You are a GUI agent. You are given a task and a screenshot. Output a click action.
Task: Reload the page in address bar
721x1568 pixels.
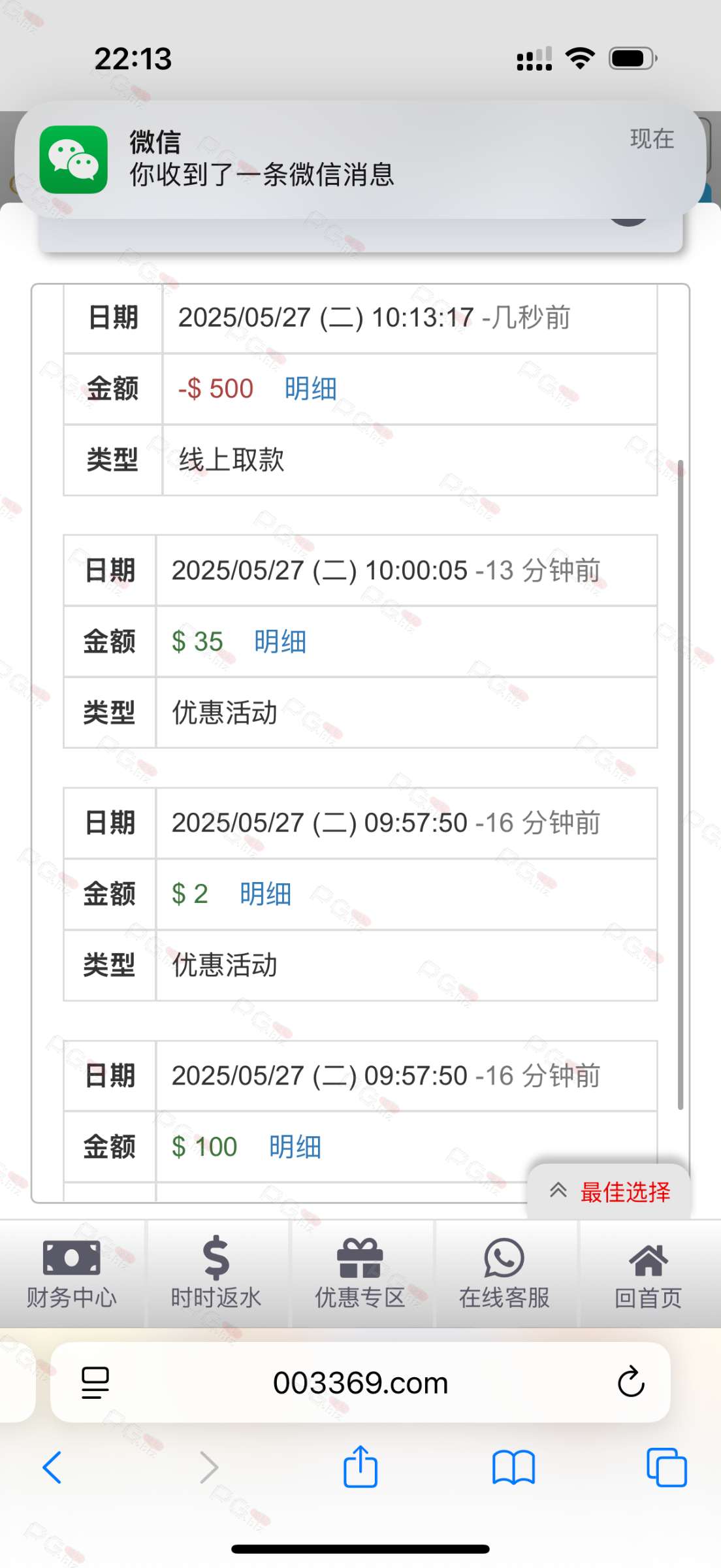pos(631,1382)
